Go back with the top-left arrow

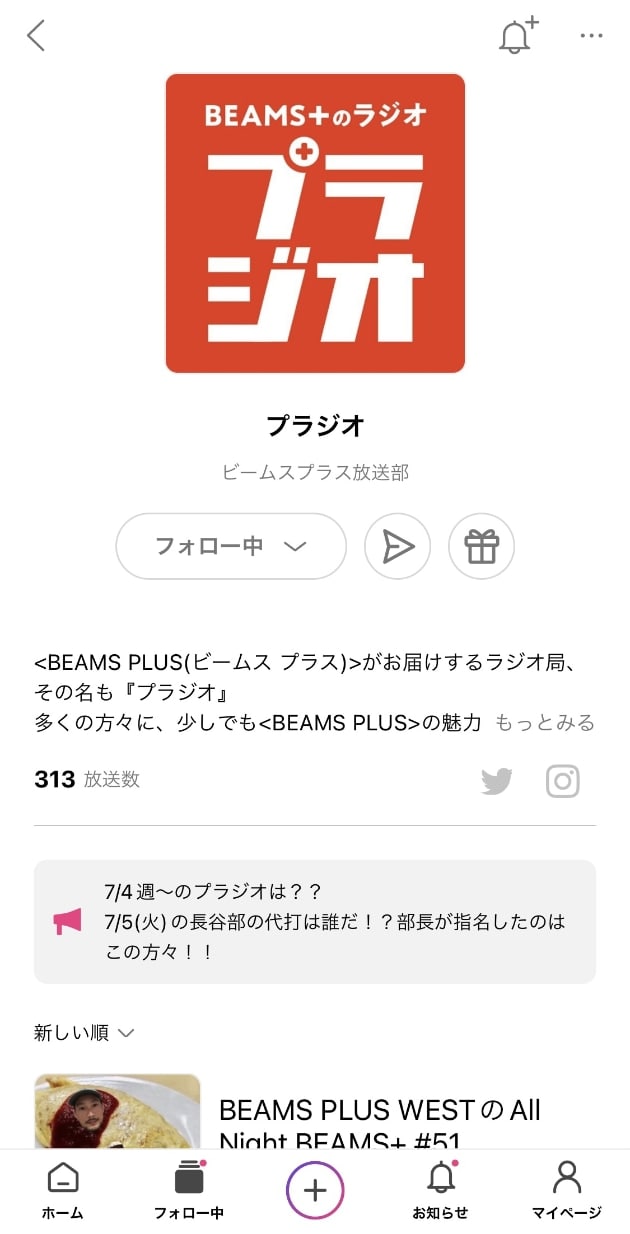coord(36,36)
